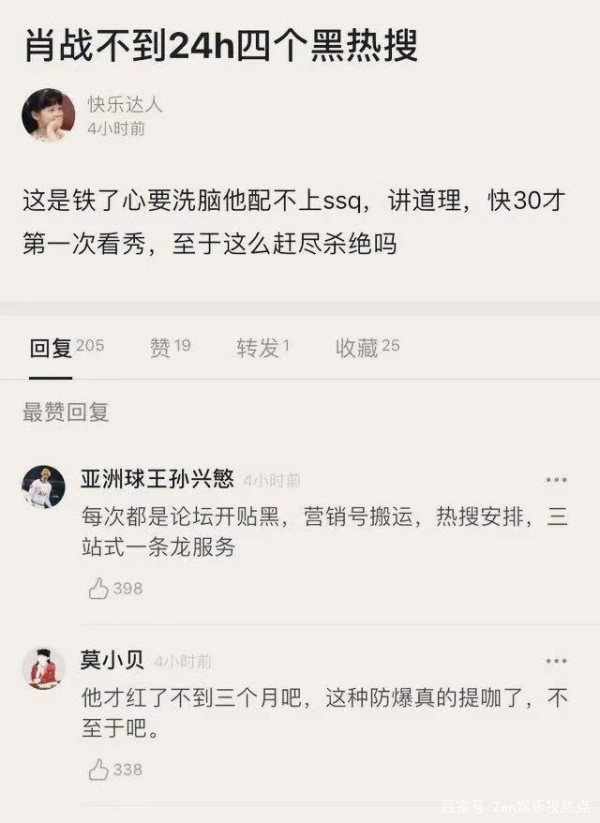
Task: Like 莫小贝's reply
Action: [99, 770]
